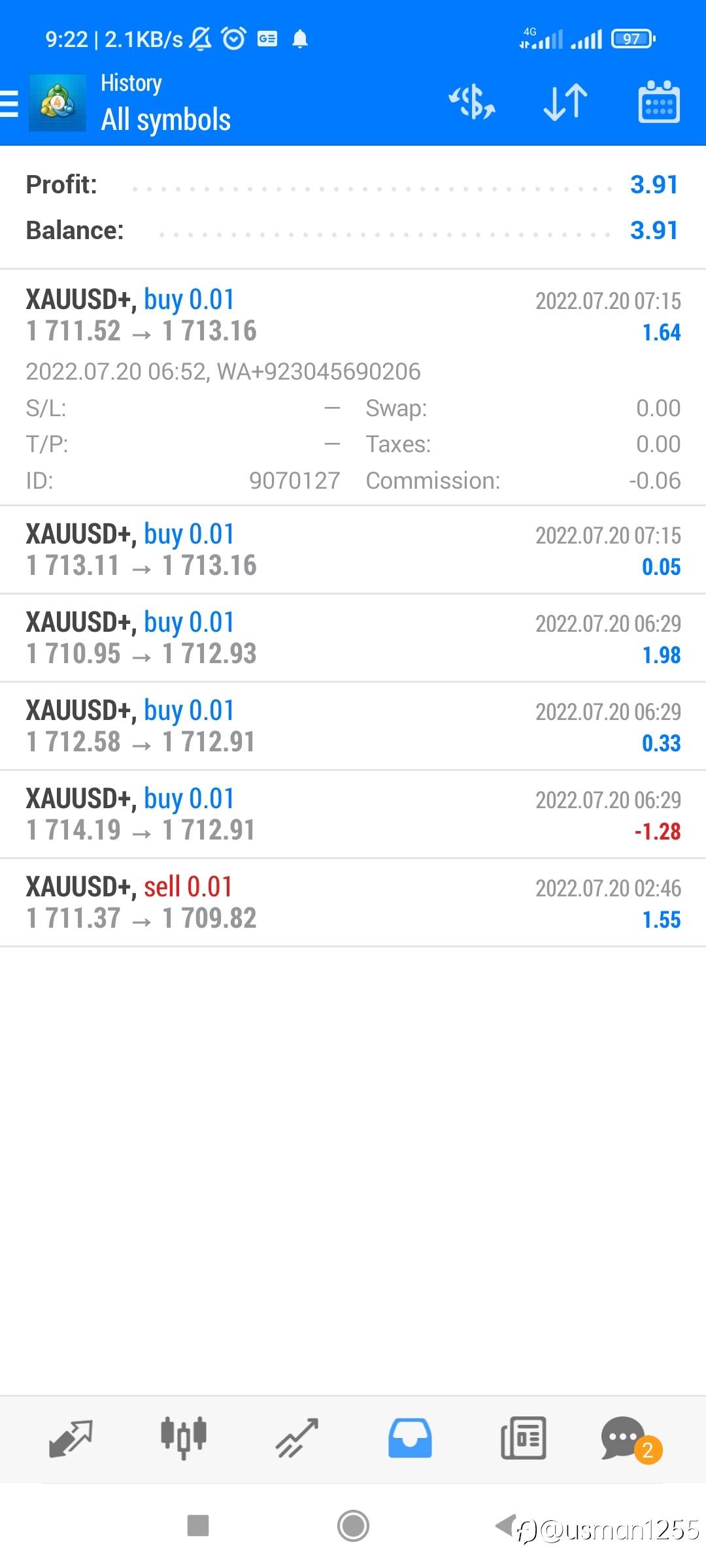
Task: Open the symbol filter currency icon
Action: pos(472,103)
